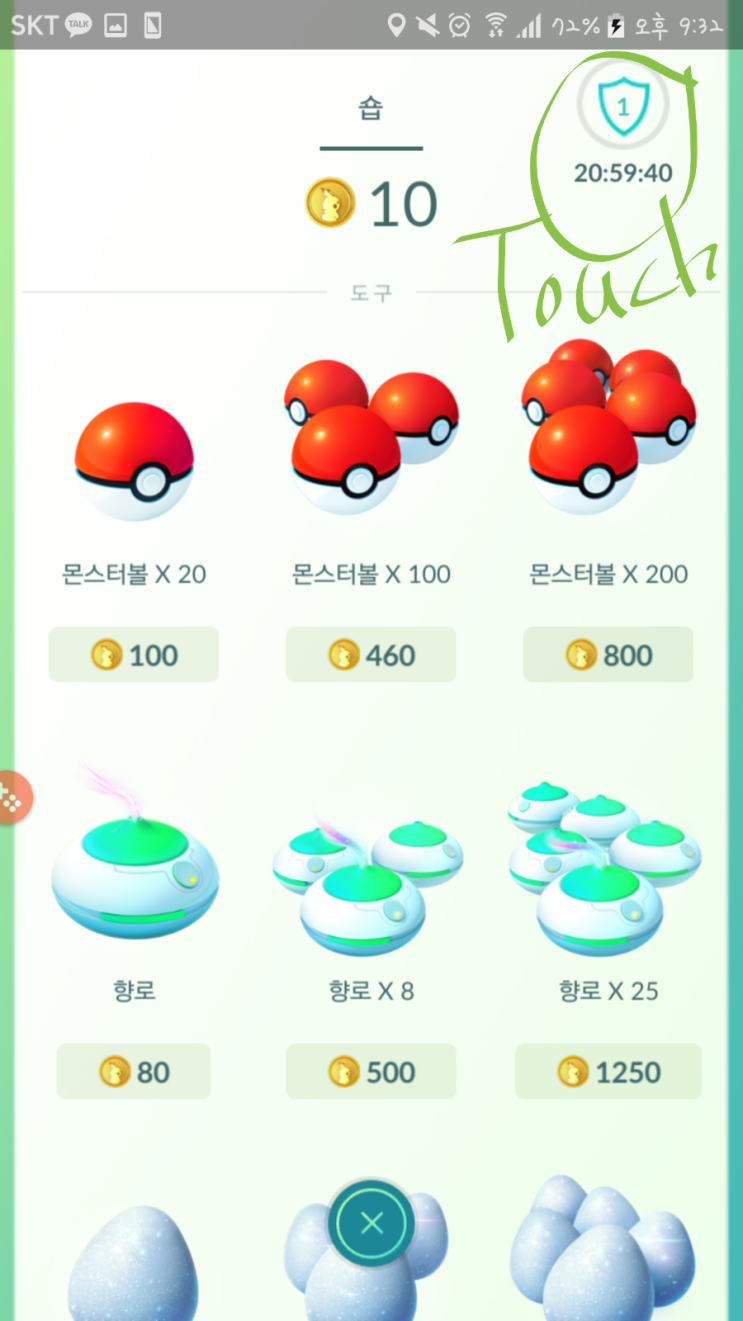This screenshot has width=743, height=1321.
Task: Buy 8 incense for 500 coins
Action: pos(370,1071)
